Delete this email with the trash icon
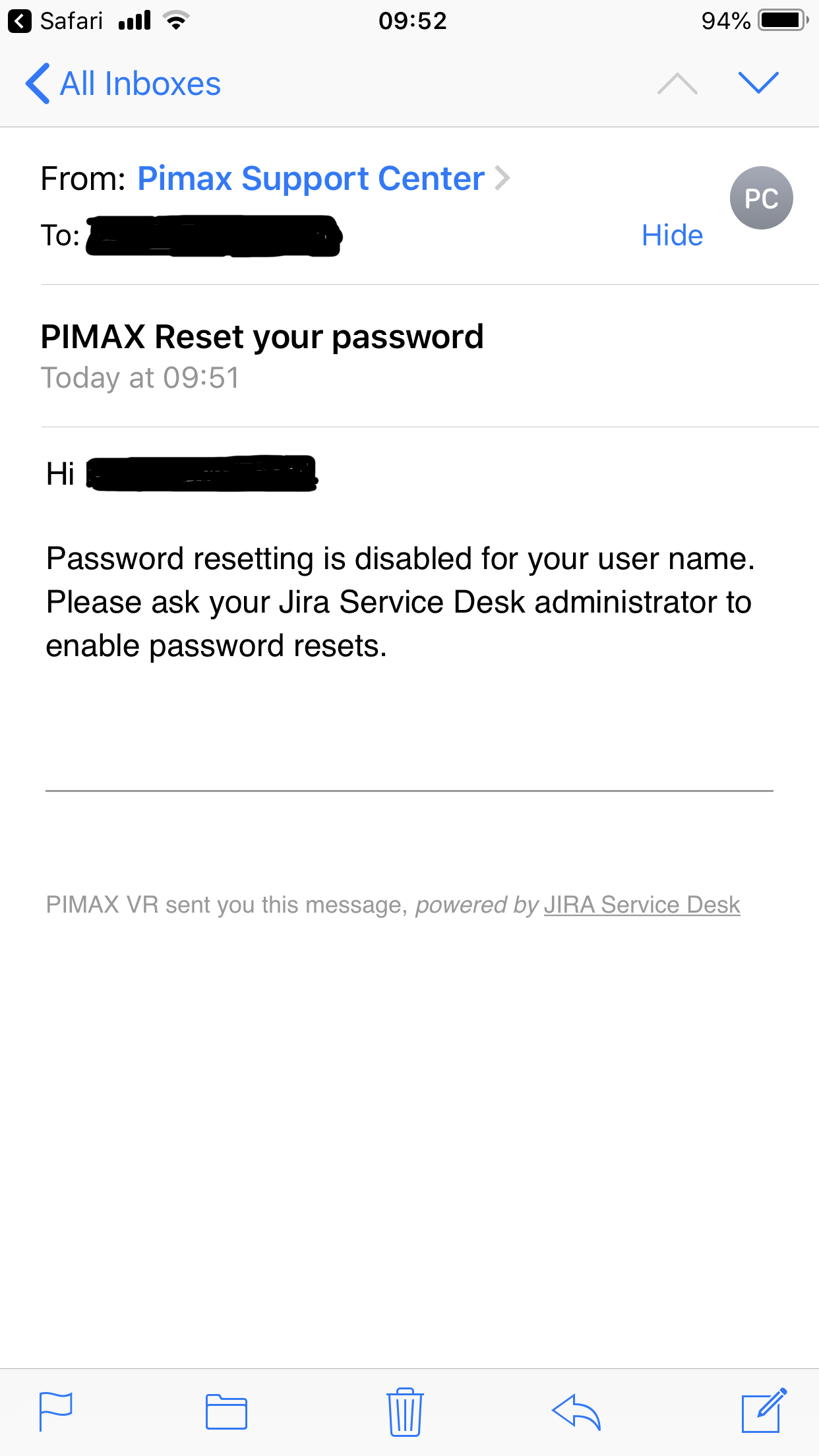This screenshot has height=1456, width=819. click(405, 1411)
